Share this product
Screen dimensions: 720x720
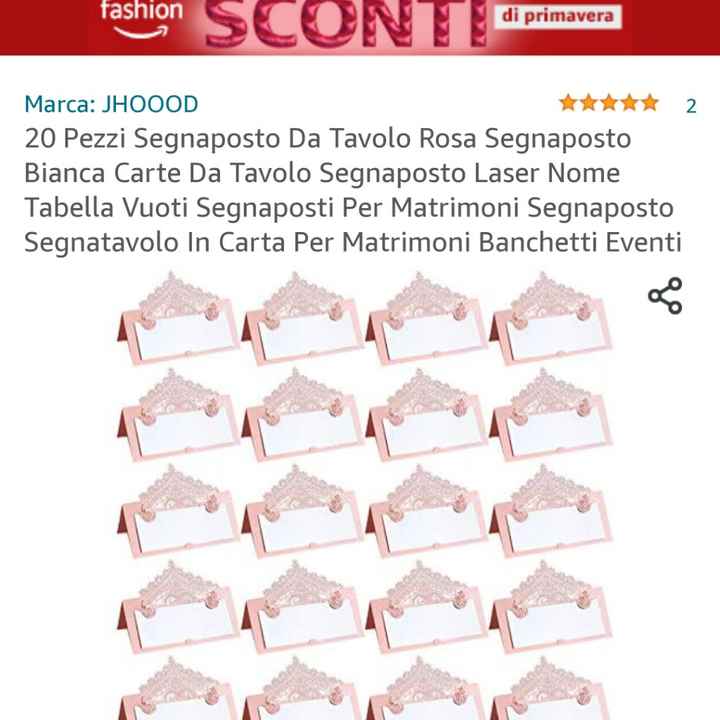pyautogui.click(x=665, y=296)
